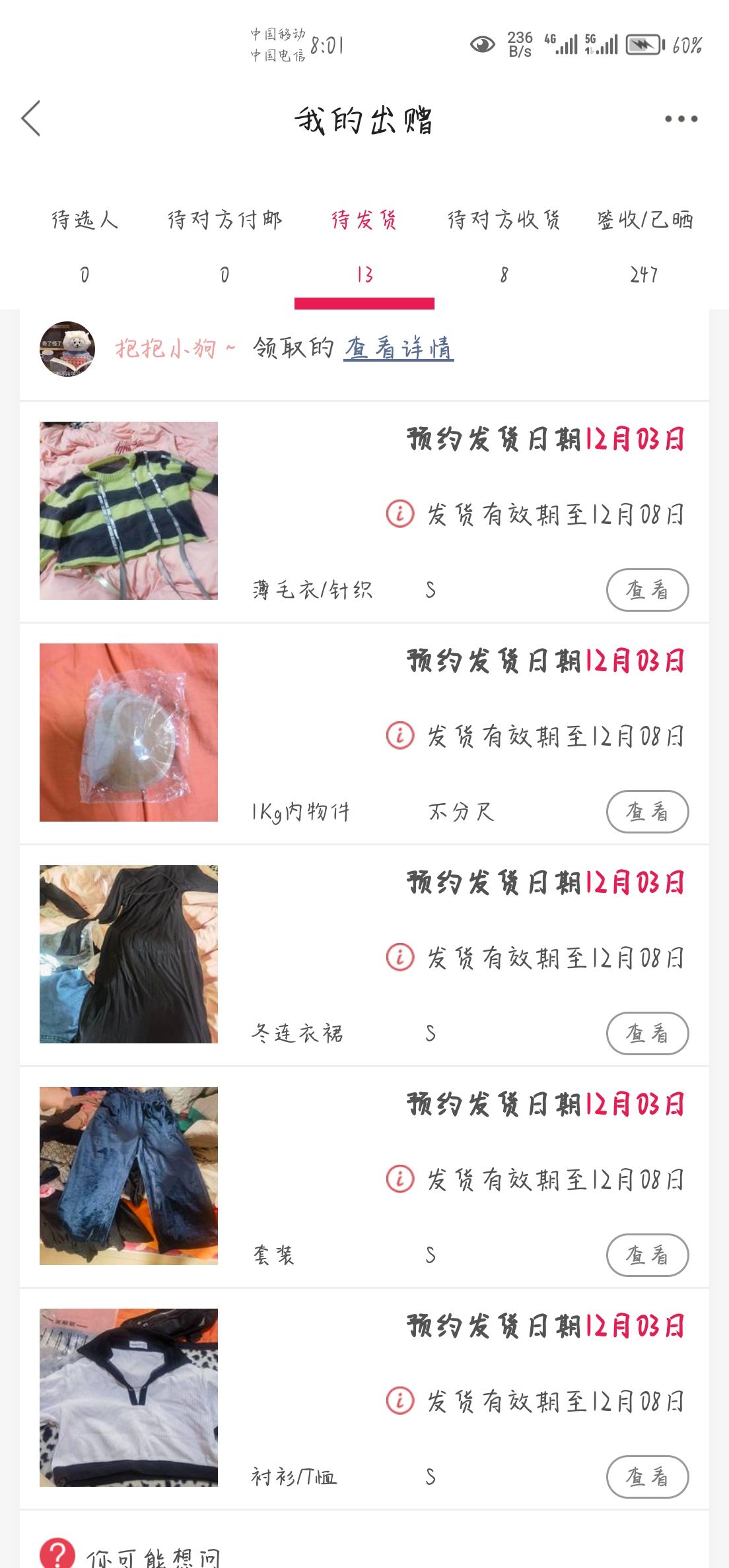729x1568 pixels.
Task: Open the black dress photo
Action: point(129,954)
